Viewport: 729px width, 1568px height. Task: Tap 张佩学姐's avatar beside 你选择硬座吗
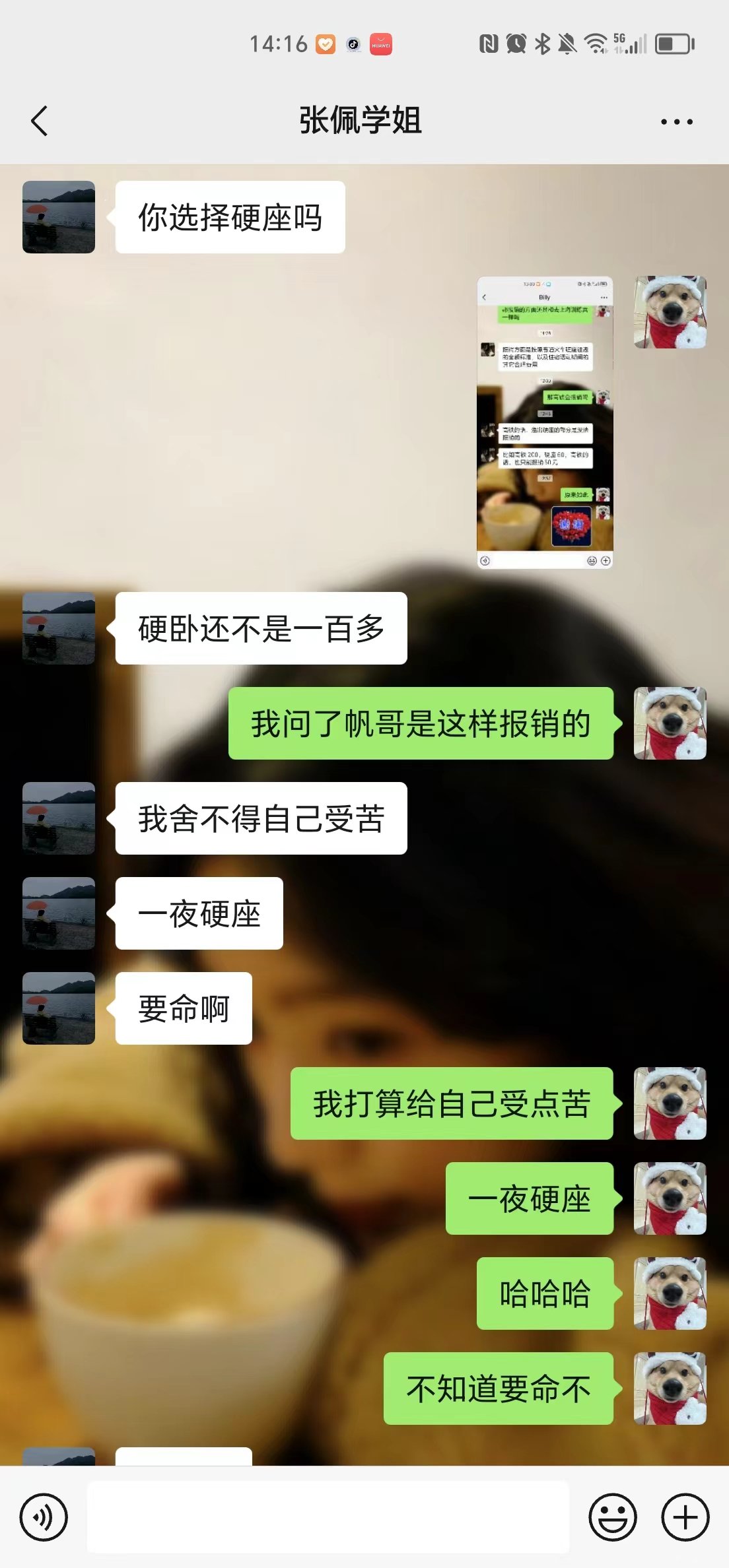[59, 217]
